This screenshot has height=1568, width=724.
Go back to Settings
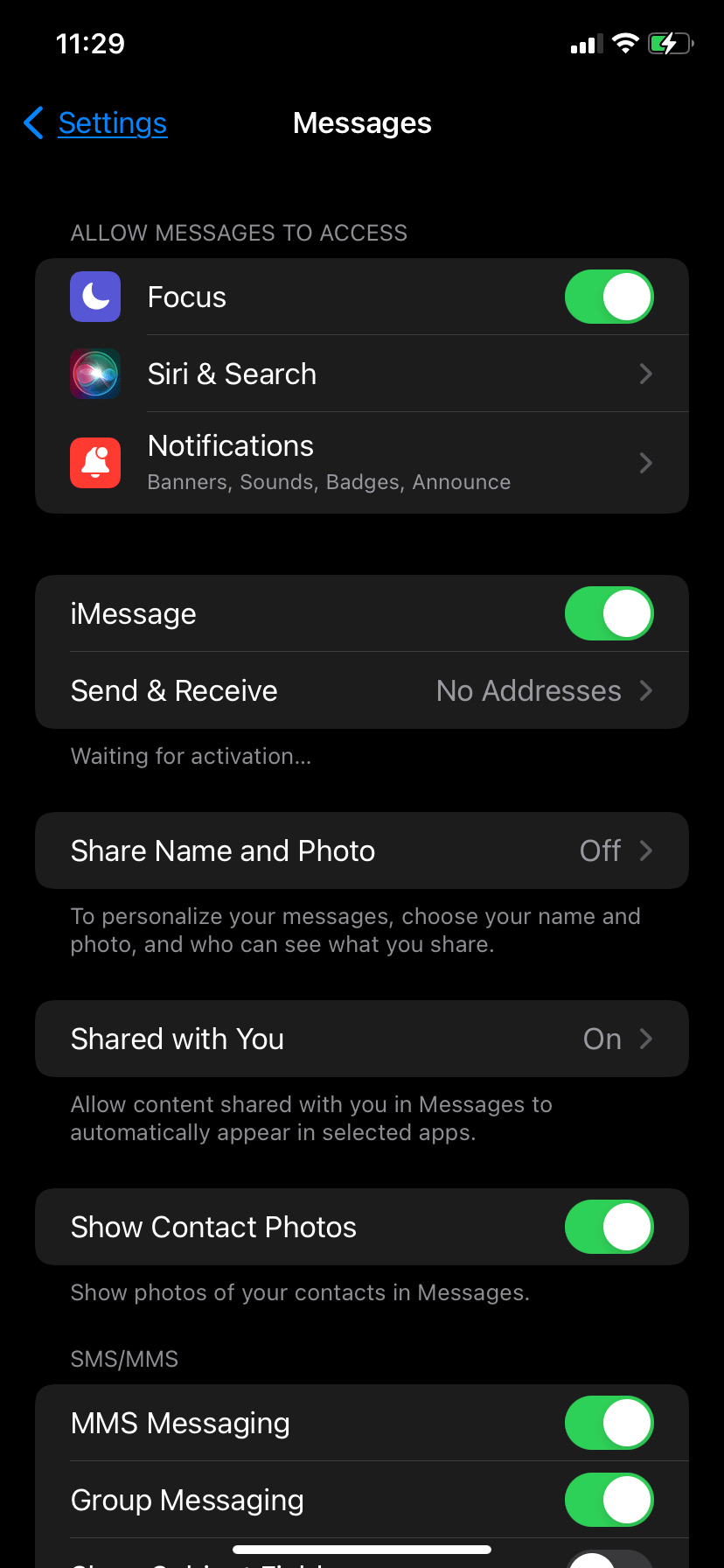point(96,123)
